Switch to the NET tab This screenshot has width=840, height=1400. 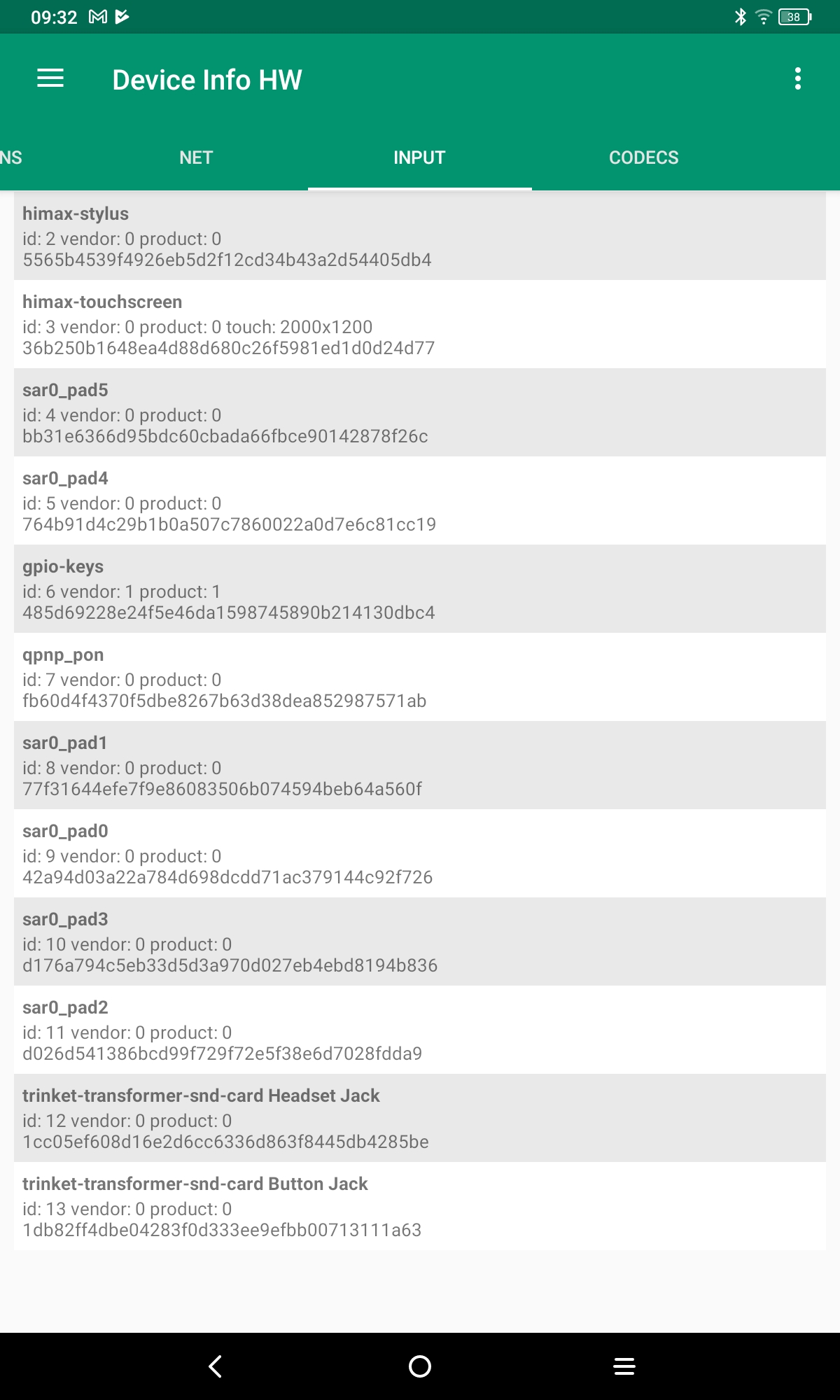point(196,157)
